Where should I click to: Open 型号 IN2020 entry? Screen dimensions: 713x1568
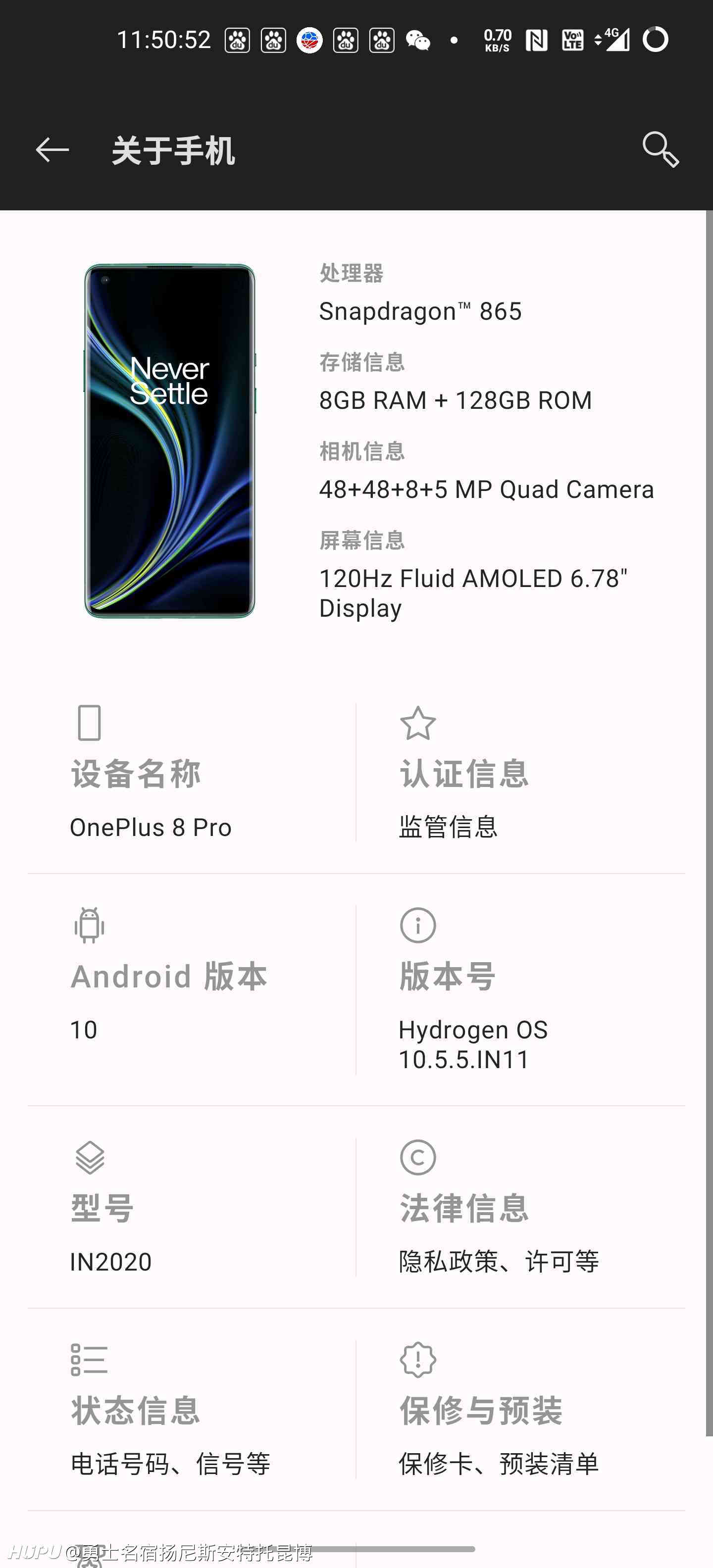[192, 1207]
